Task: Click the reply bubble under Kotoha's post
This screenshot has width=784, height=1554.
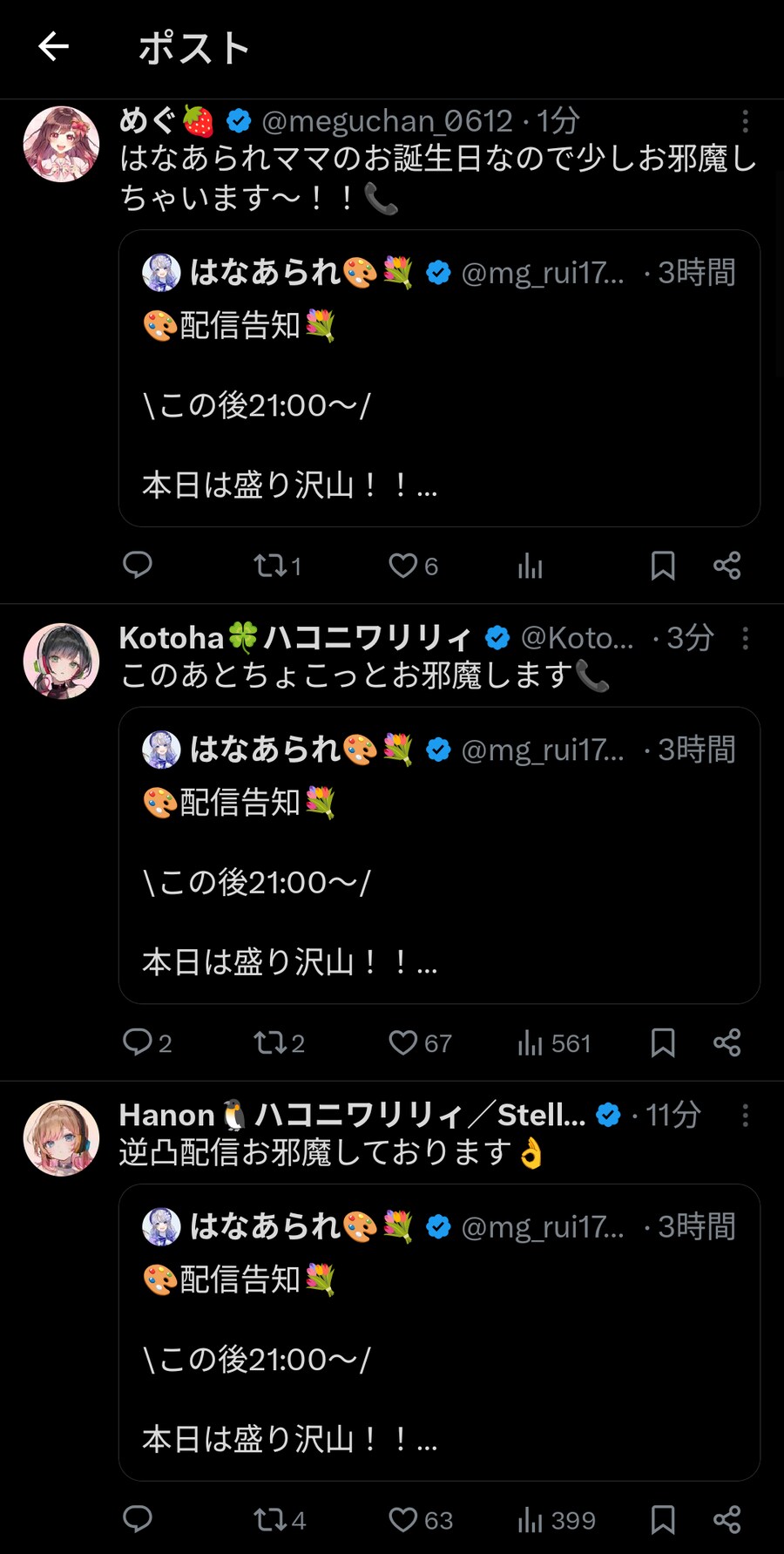Action: [139, 1042]
